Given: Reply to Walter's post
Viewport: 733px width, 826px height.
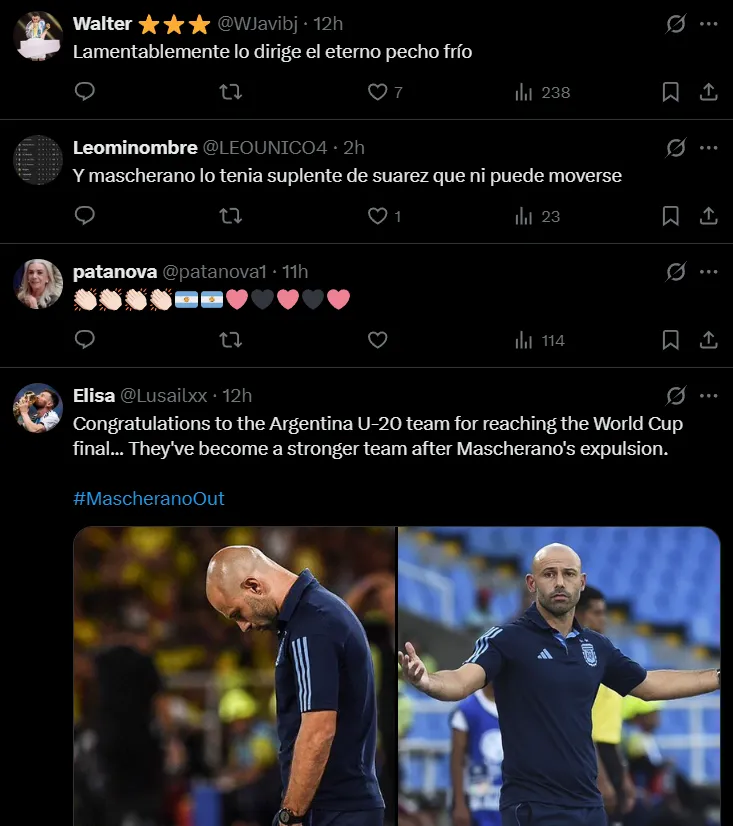Looking at the screenshot, I should tap(85, 92).
